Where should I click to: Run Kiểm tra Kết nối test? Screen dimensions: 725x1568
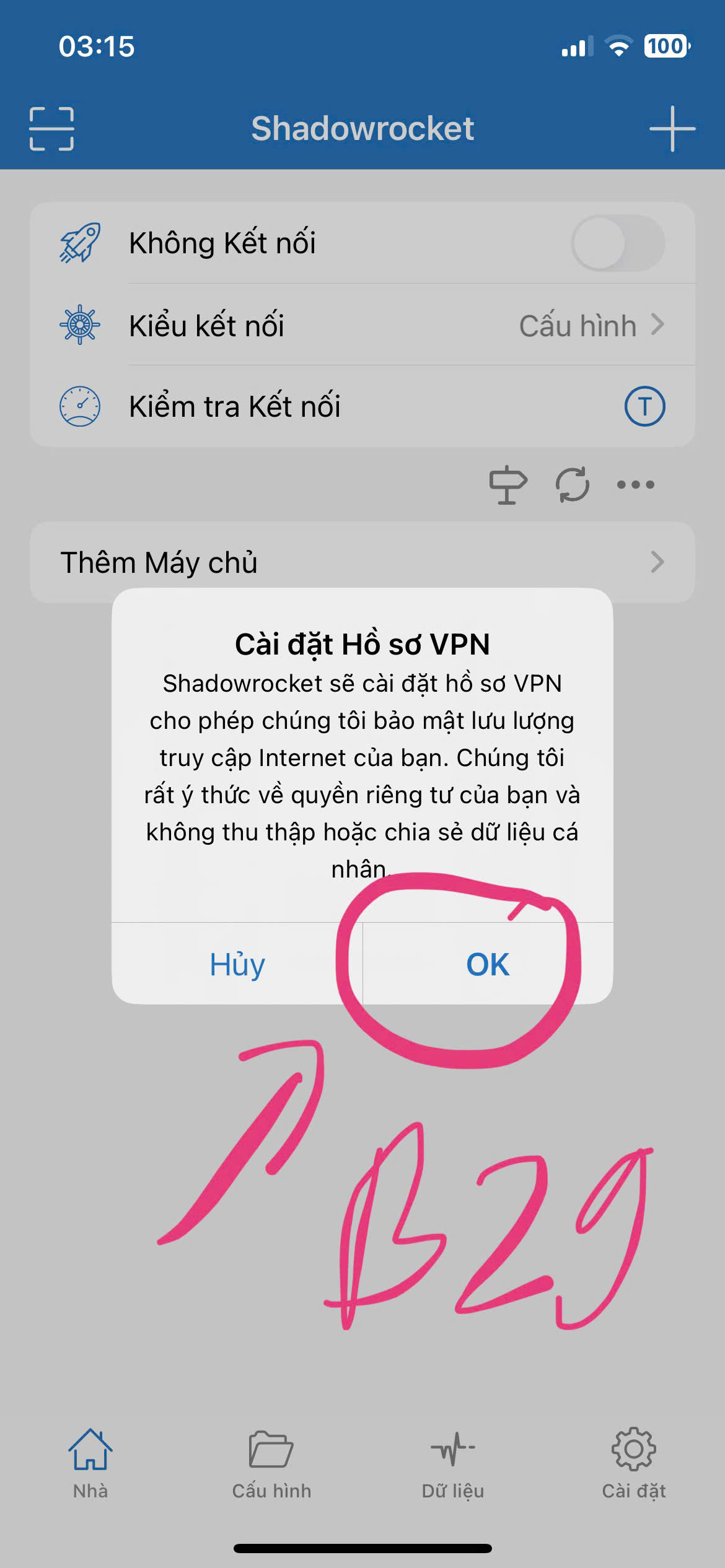pos(644,407)
